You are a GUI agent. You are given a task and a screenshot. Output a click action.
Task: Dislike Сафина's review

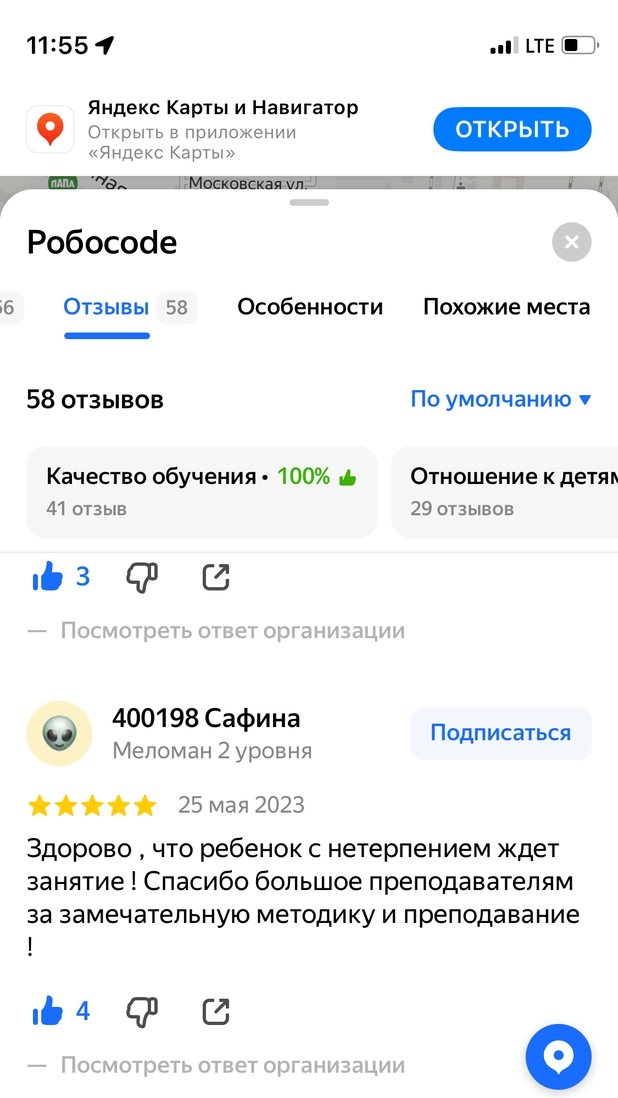[x=142, y=1011]
